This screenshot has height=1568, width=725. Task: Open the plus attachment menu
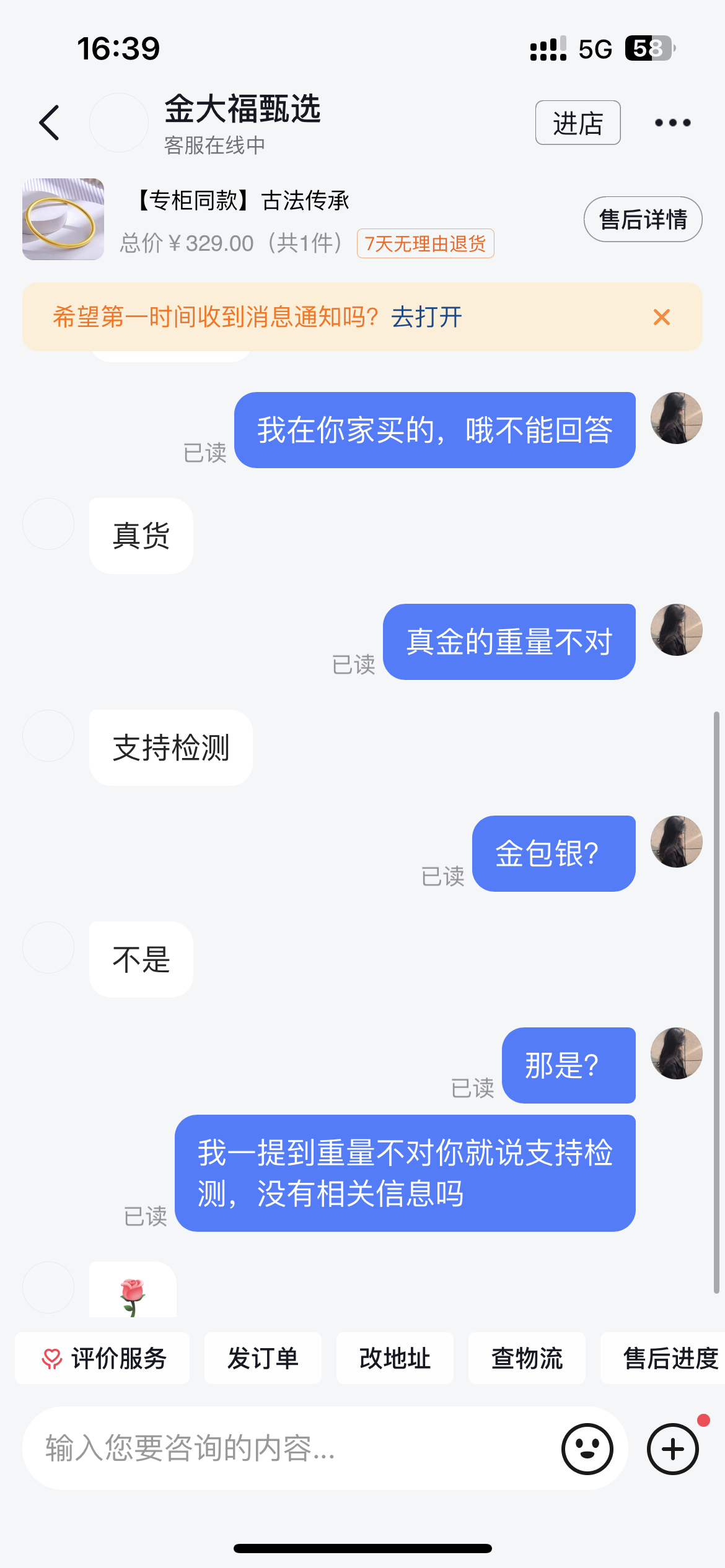(x=673, y=1448)
